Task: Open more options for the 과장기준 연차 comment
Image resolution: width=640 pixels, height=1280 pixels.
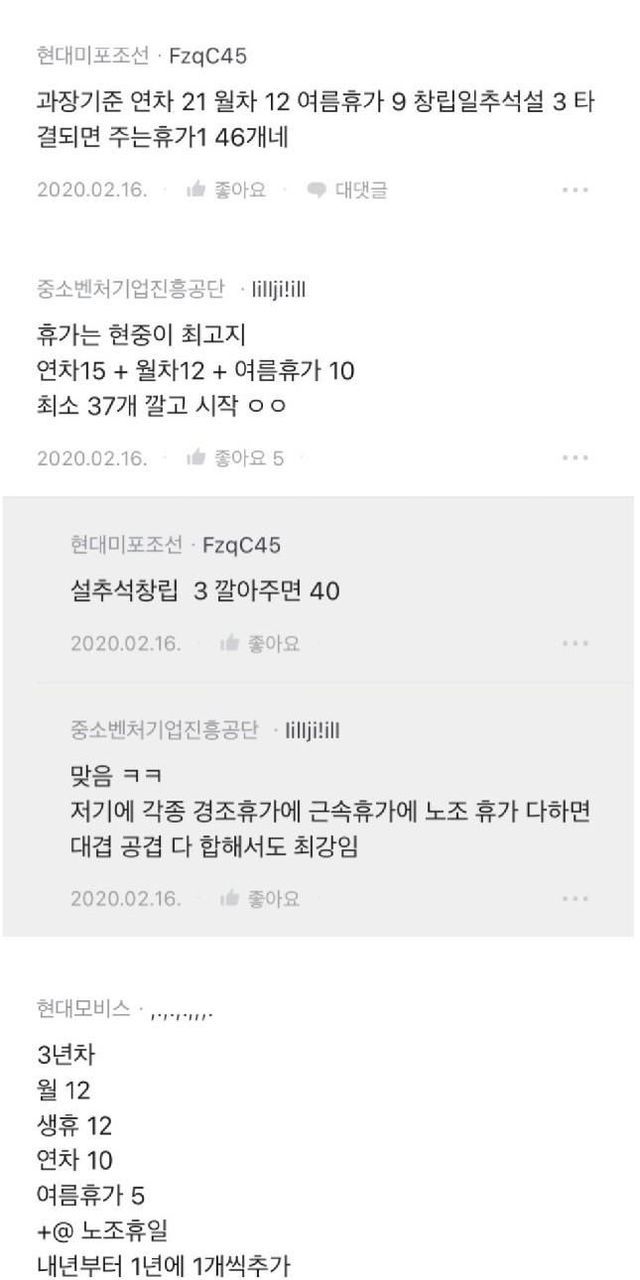Action: point(575,189)
